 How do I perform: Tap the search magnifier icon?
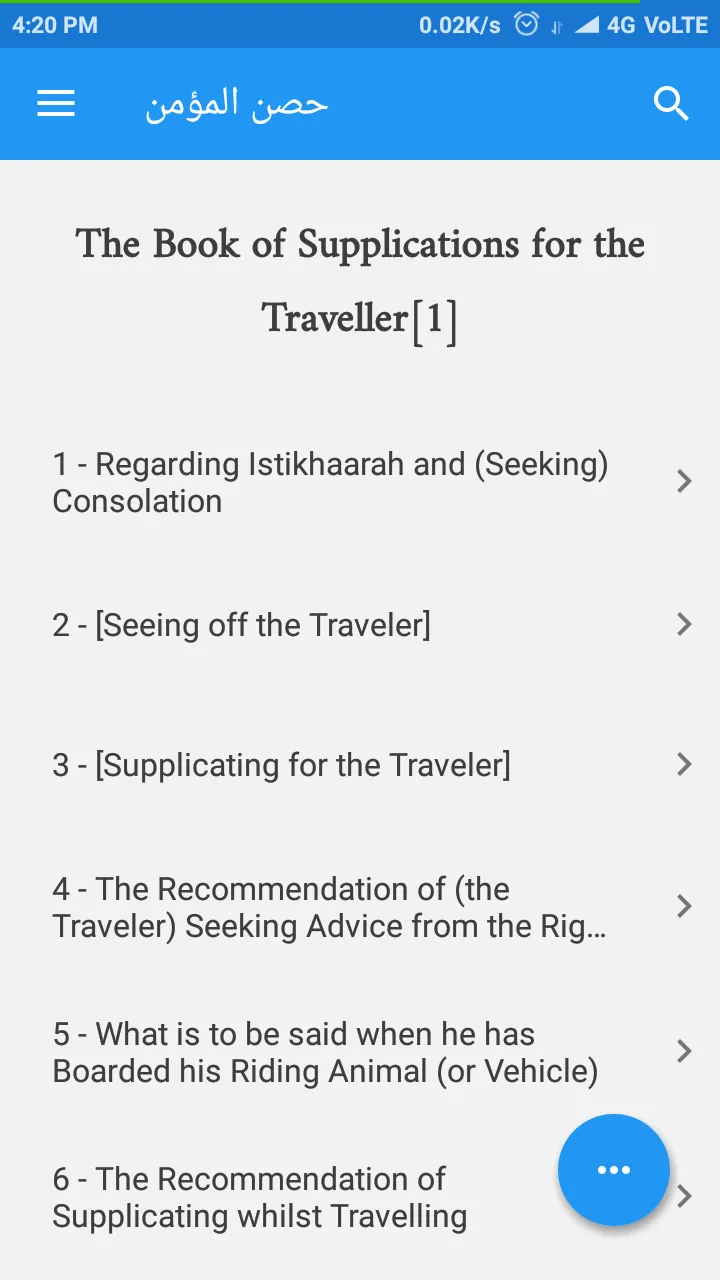[671, 104]
